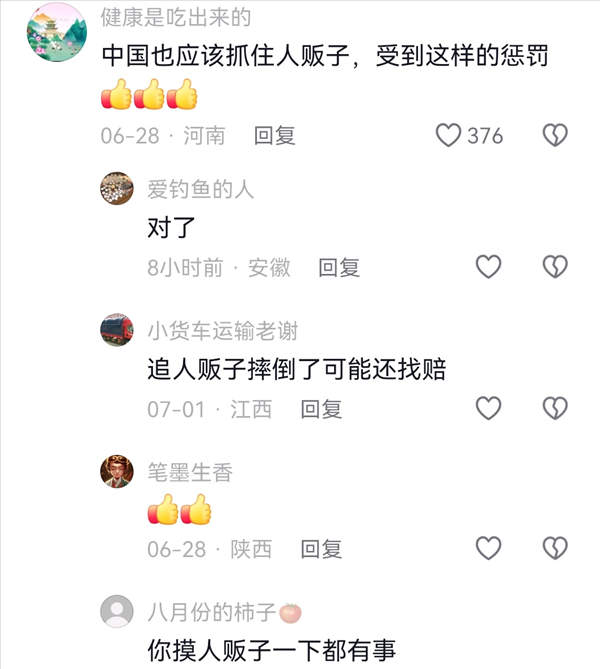Reply to 健康是吃出来的's comment
600x669 pixels.
pyautogui.click(x=274, y=135)
